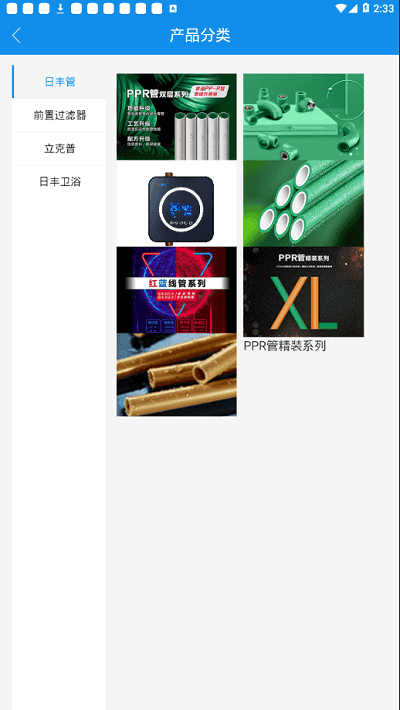The image size is (400, 710).
Task: Open the stacked green pipes tile
Action: point(304,203)
